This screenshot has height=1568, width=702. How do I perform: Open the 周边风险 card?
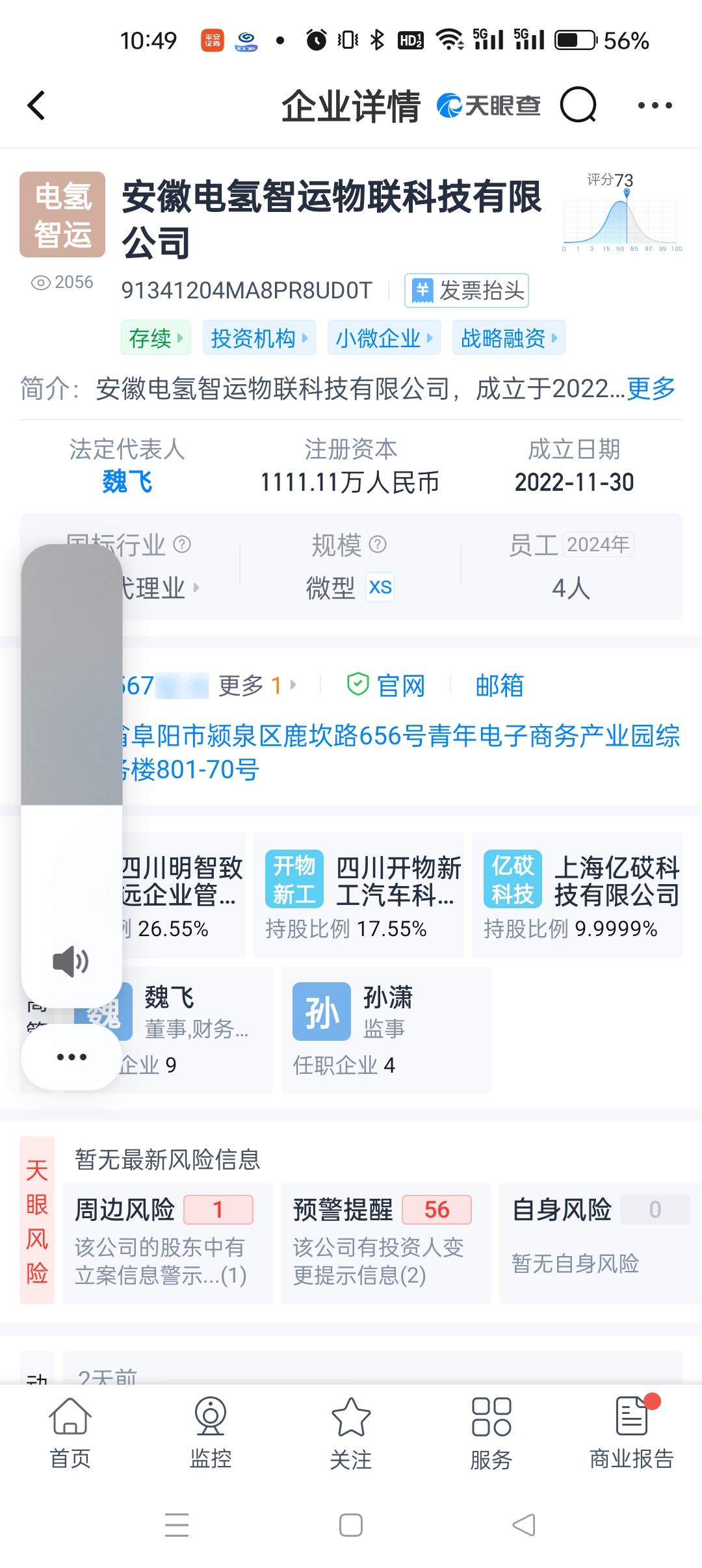(167, 1243)
